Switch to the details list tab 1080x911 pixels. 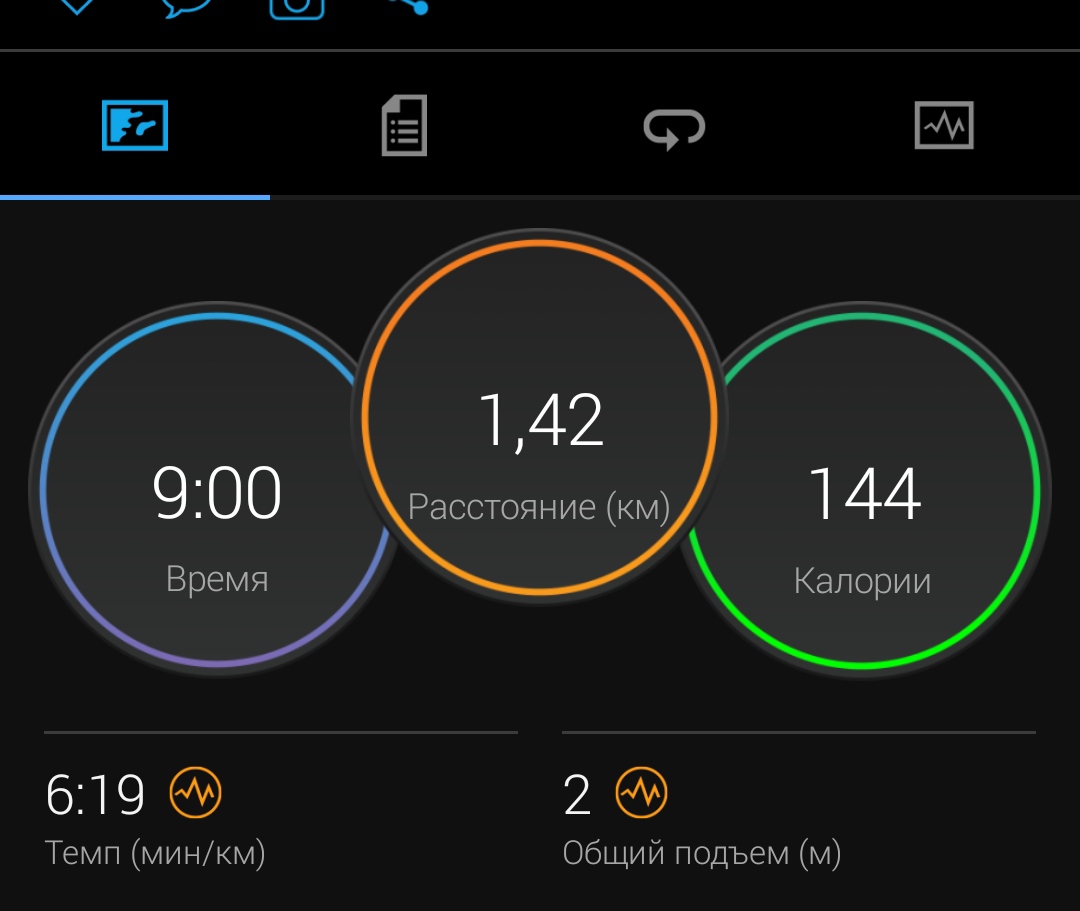[404, 125]
